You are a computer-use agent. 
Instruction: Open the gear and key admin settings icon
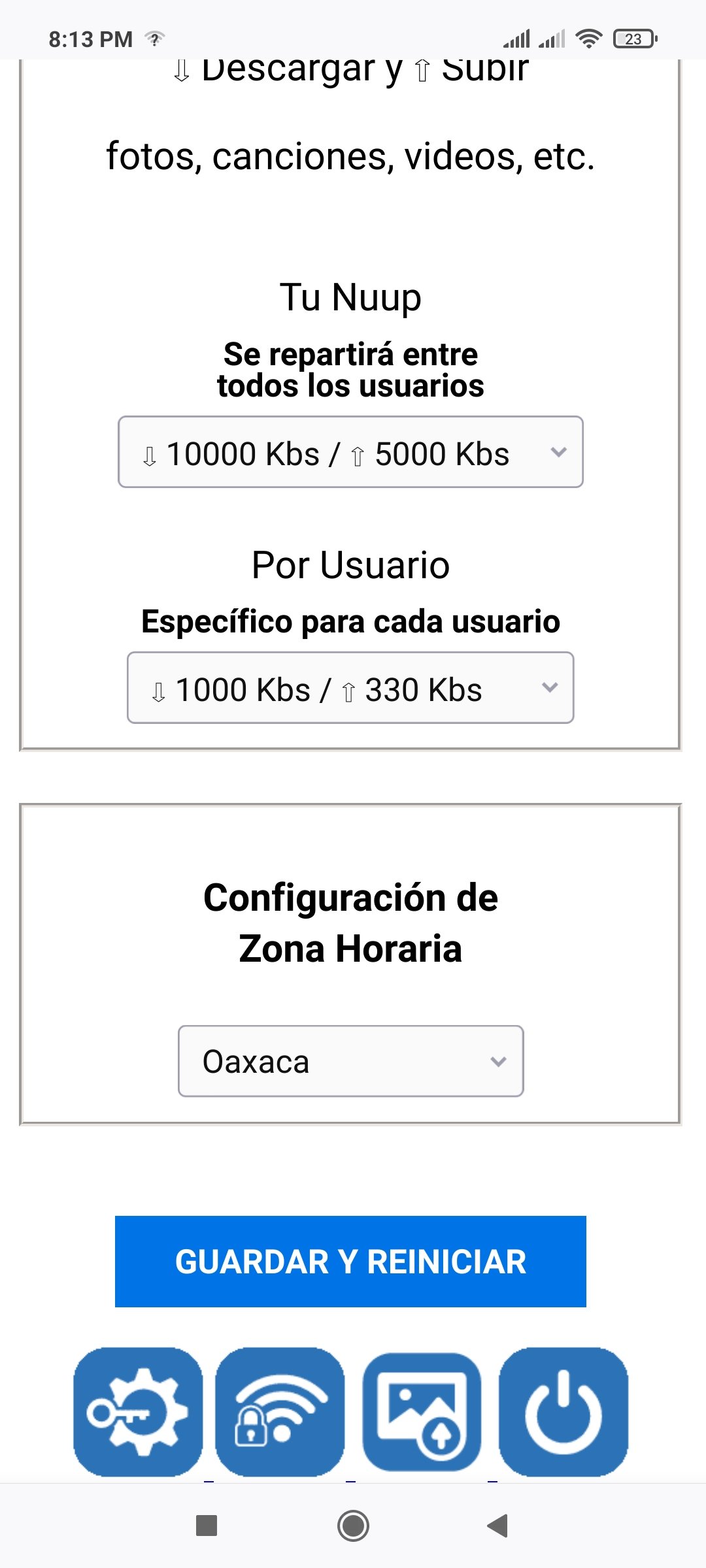pos(138,1412)
